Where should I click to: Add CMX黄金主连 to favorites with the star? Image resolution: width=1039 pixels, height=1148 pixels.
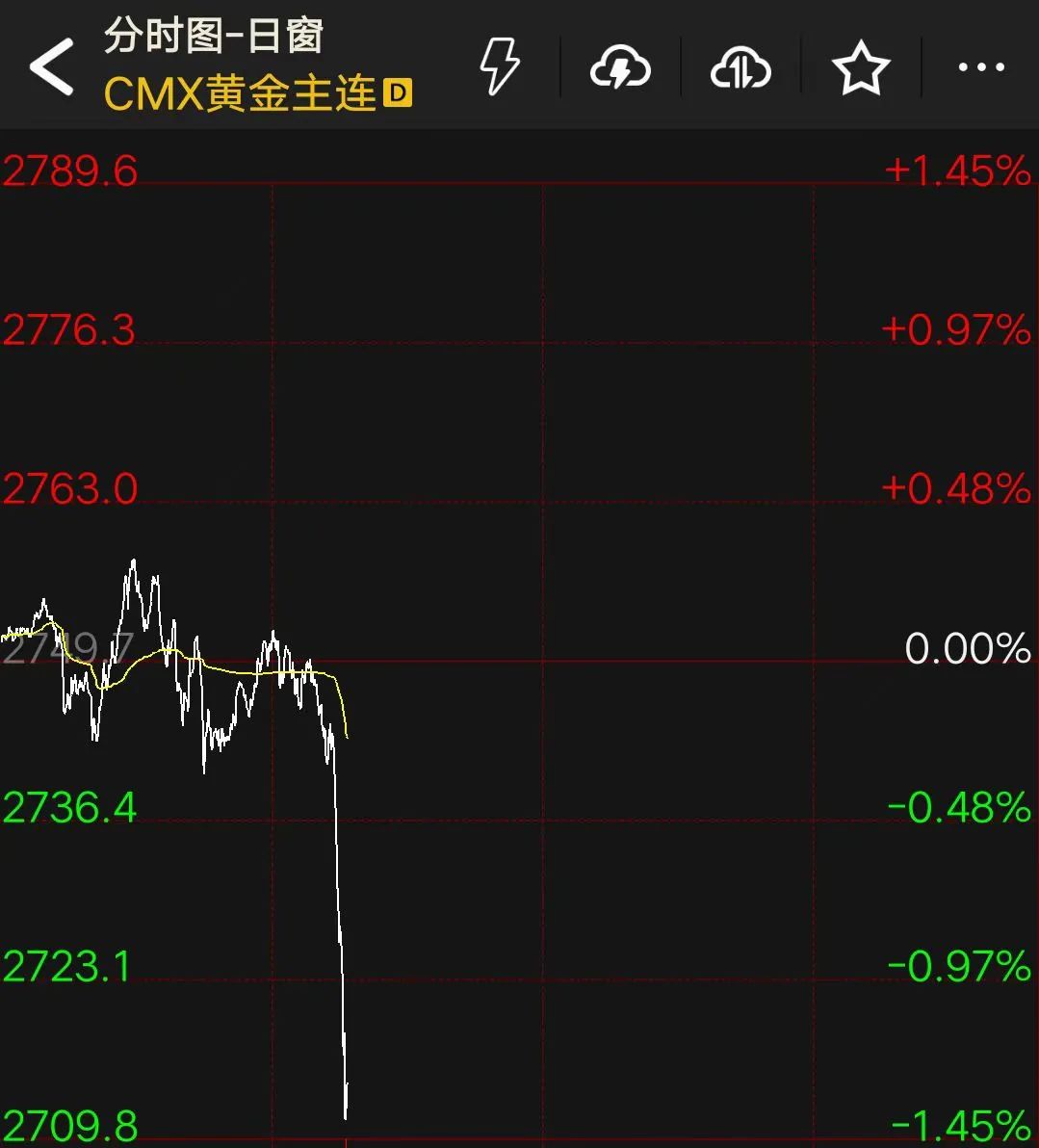click(x=860, y=68)
